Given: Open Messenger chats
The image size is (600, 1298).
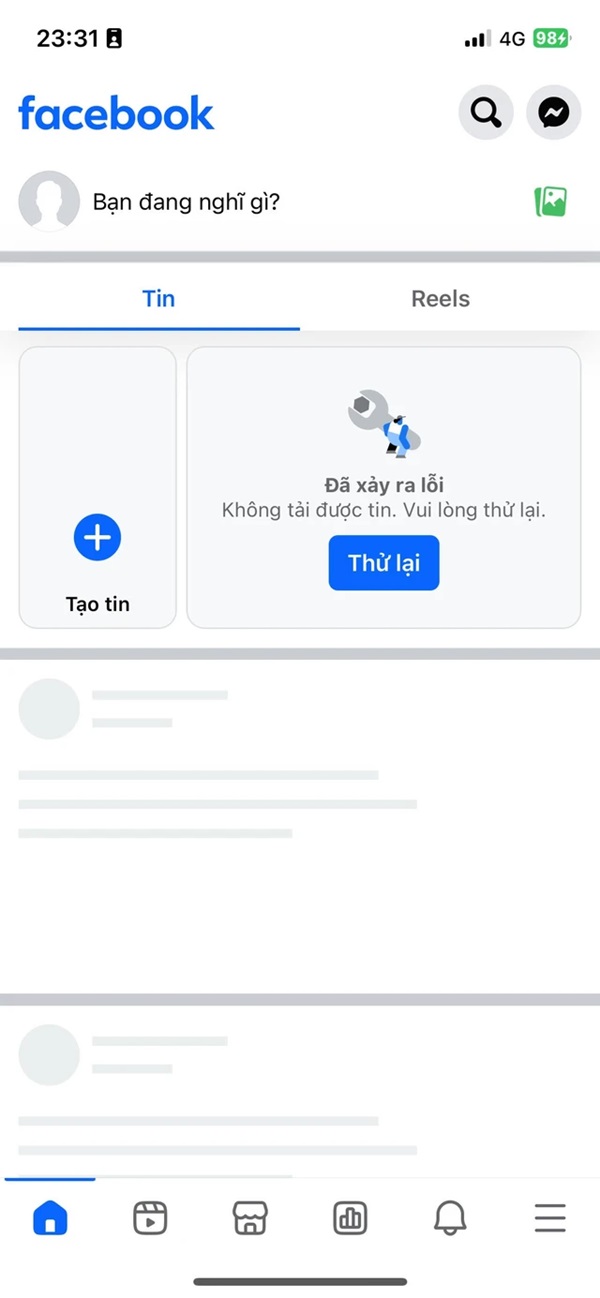Looking at the screenshot, I should [554, 113].
